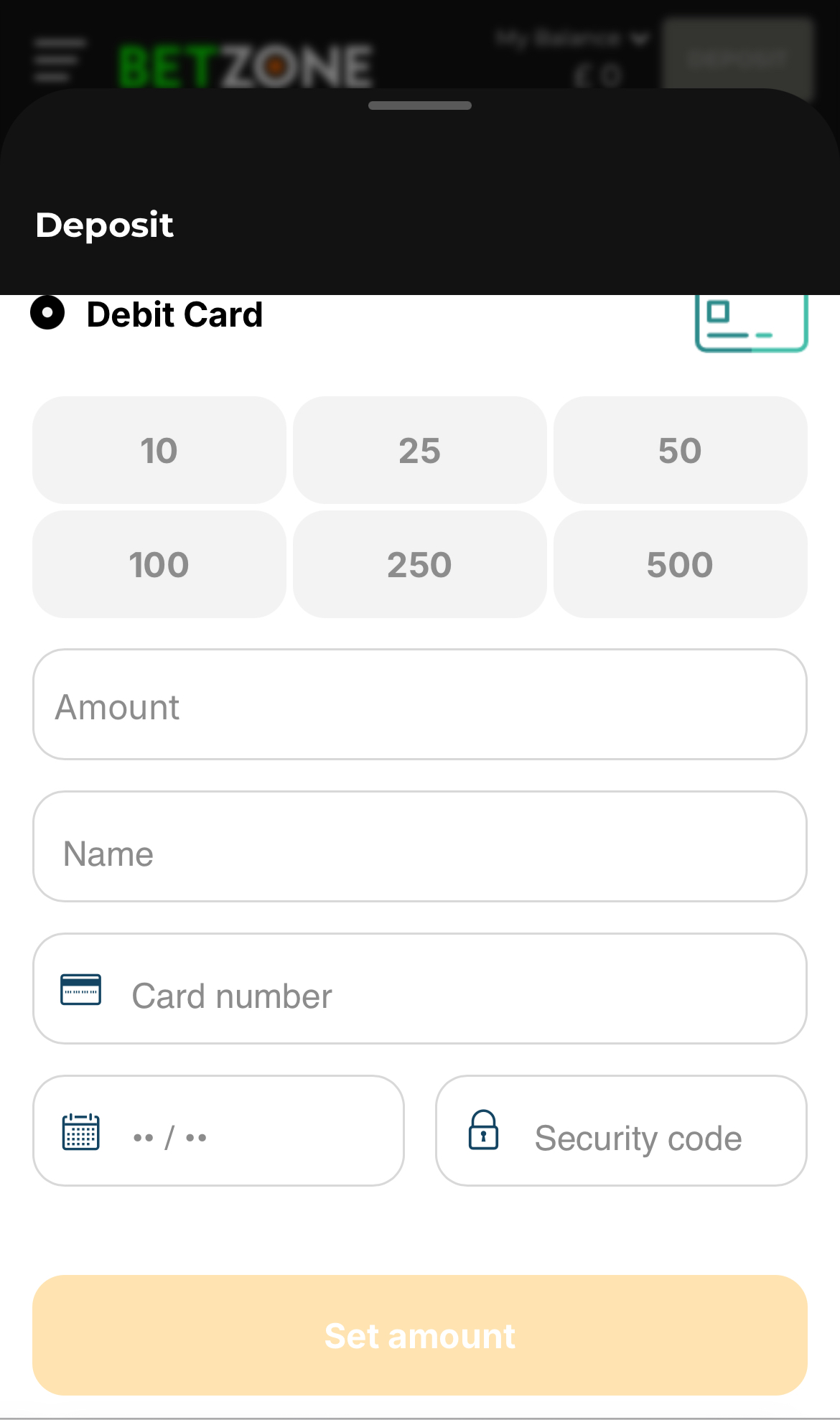The height and width of the screenshot is (1420, 840).
Task: Click the card icon in Card number field
Action: click(80, 991)
